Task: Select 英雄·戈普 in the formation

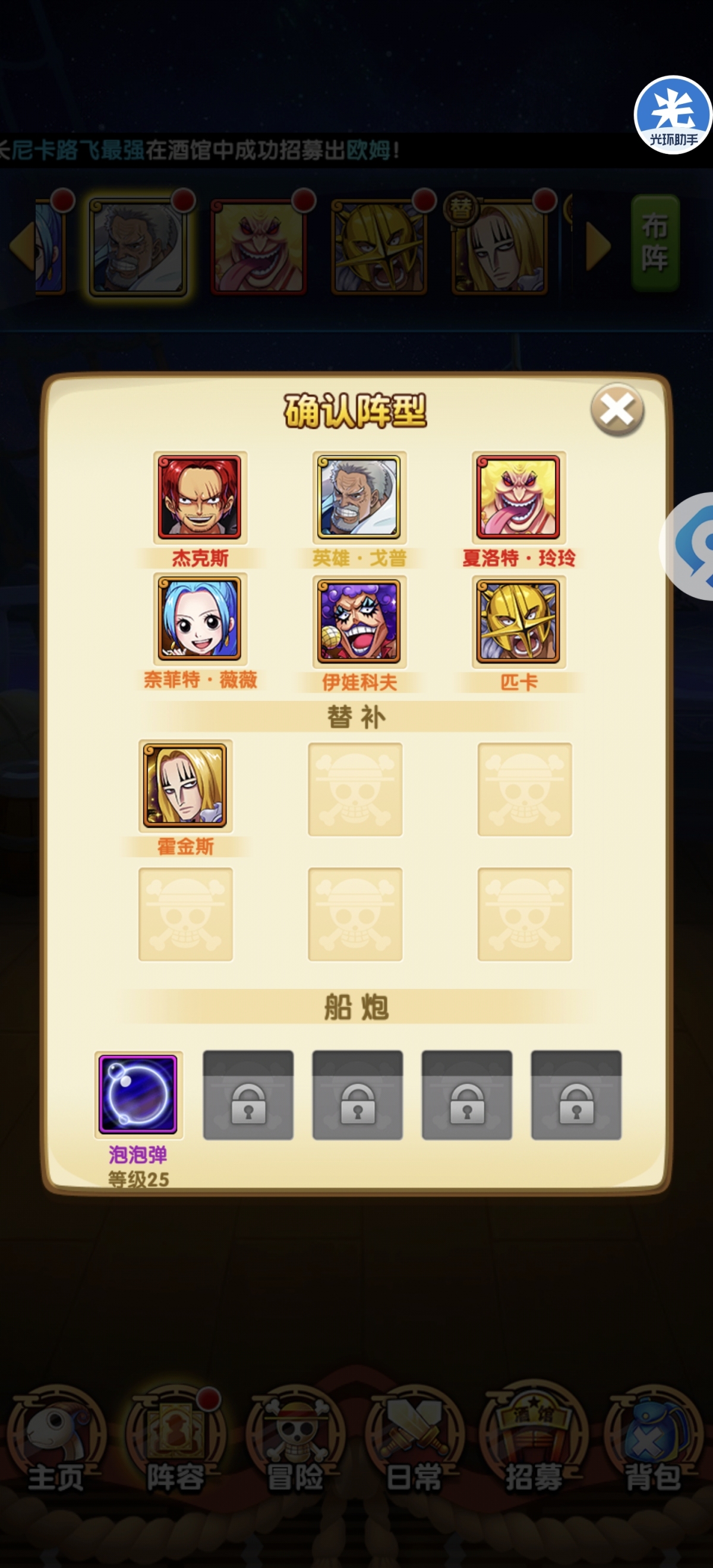Action: pos(359,497)
